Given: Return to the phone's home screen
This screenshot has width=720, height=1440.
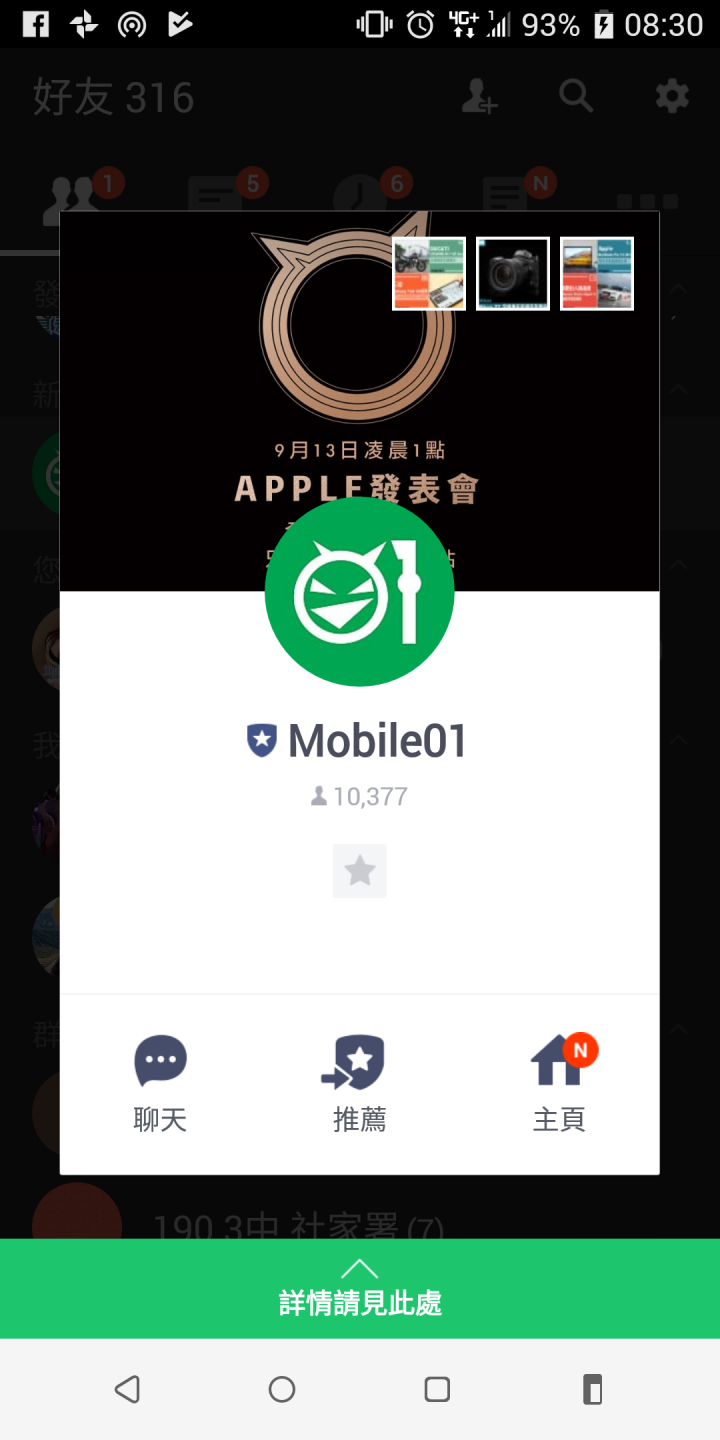Looking at the screenshot, I should [x=282, y=1389].
